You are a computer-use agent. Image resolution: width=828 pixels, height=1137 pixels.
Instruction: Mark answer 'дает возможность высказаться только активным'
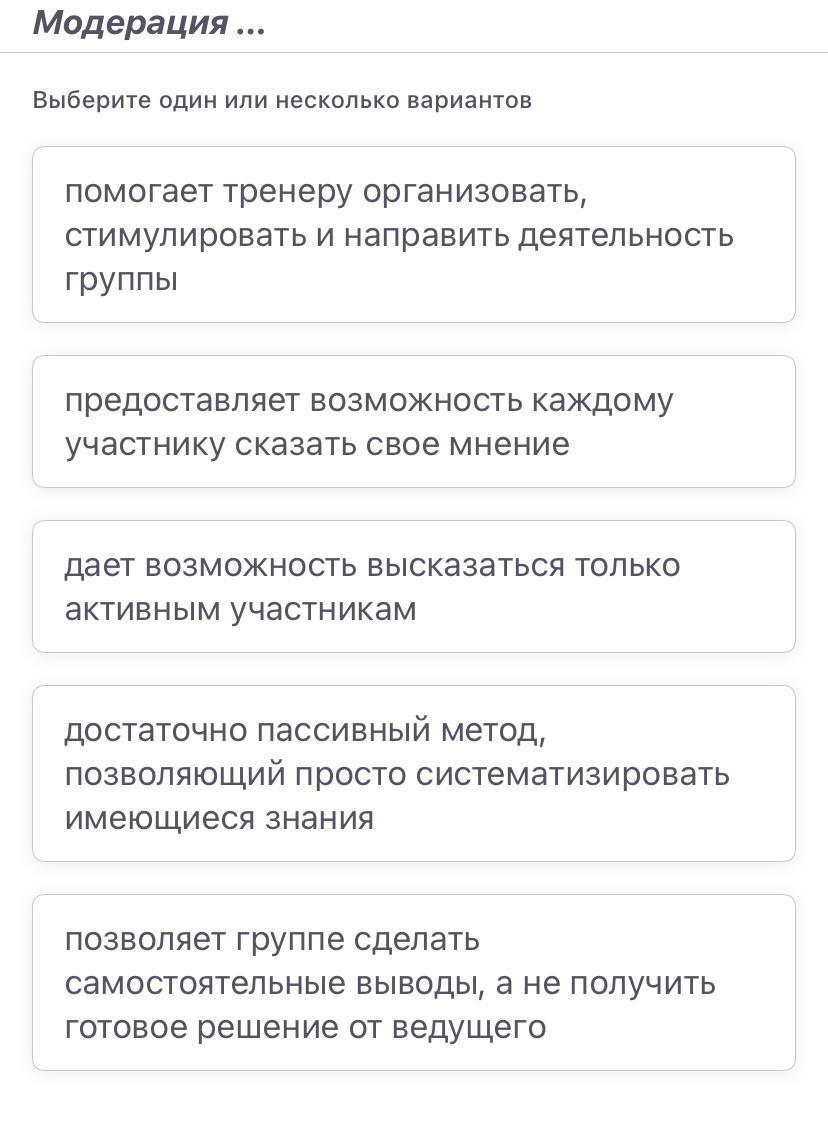tap(413, 586)
